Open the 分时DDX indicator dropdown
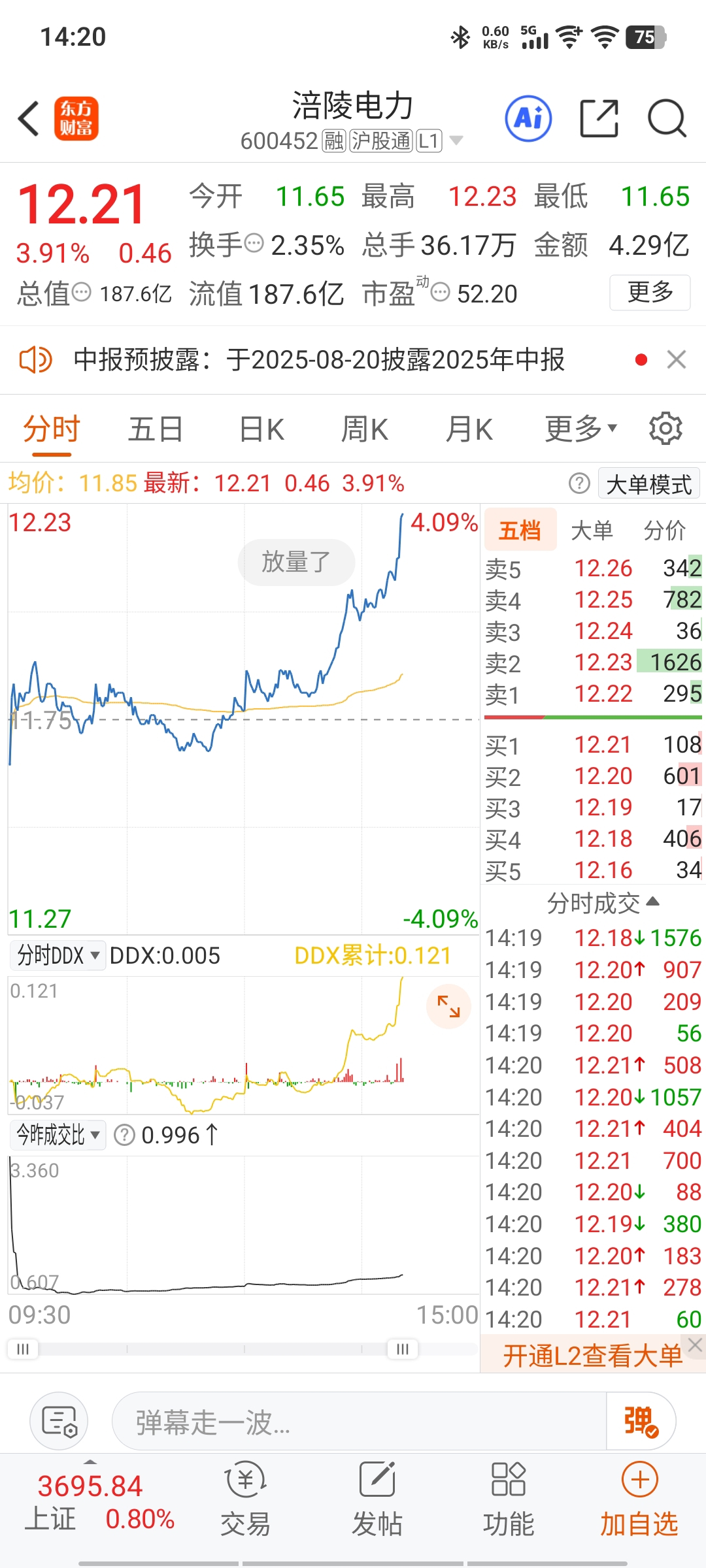This screenshot has height=1568, width=706. pos(58,955)
